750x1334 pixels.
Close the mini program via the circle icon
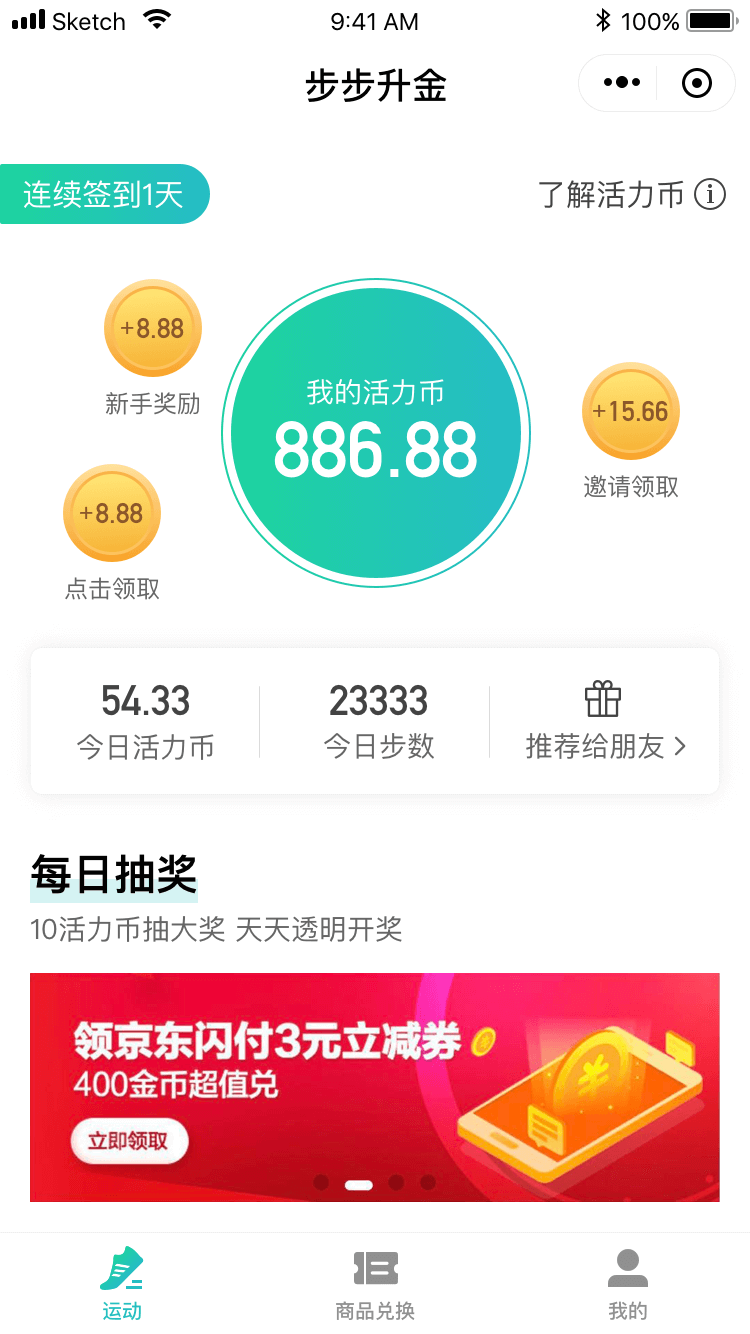pos(696,83)
